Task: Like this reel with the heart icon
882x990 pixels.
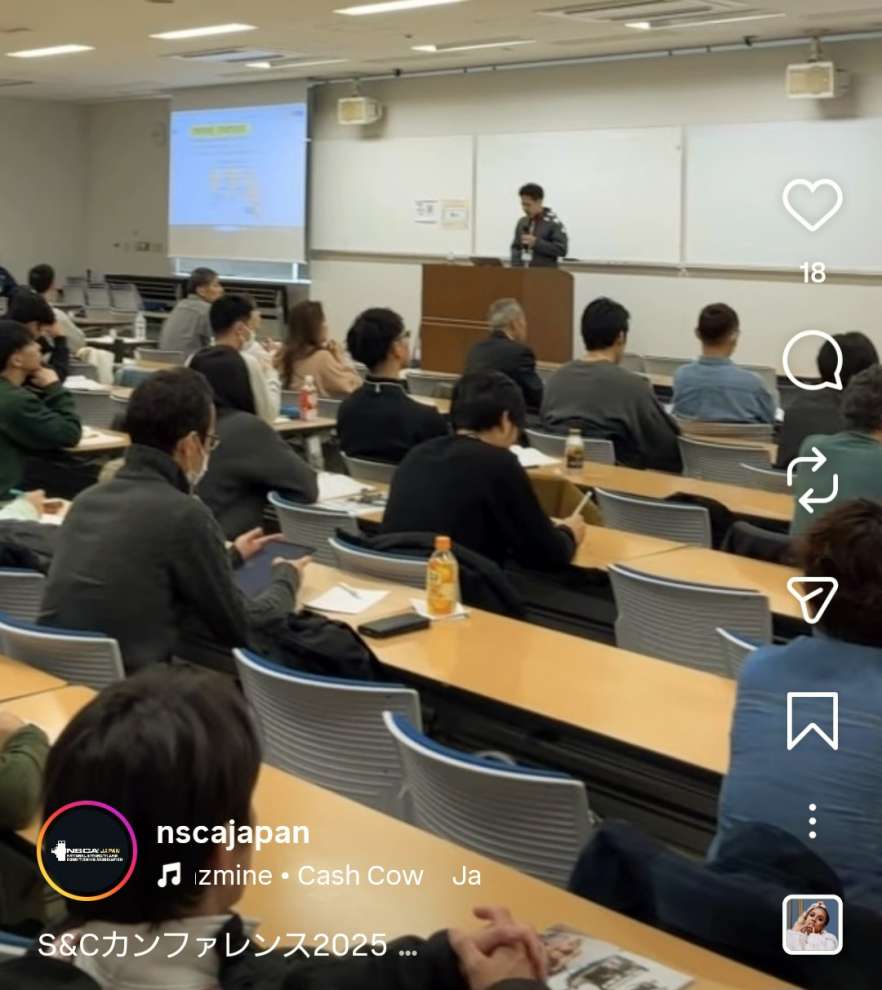Action: [812, 205]
